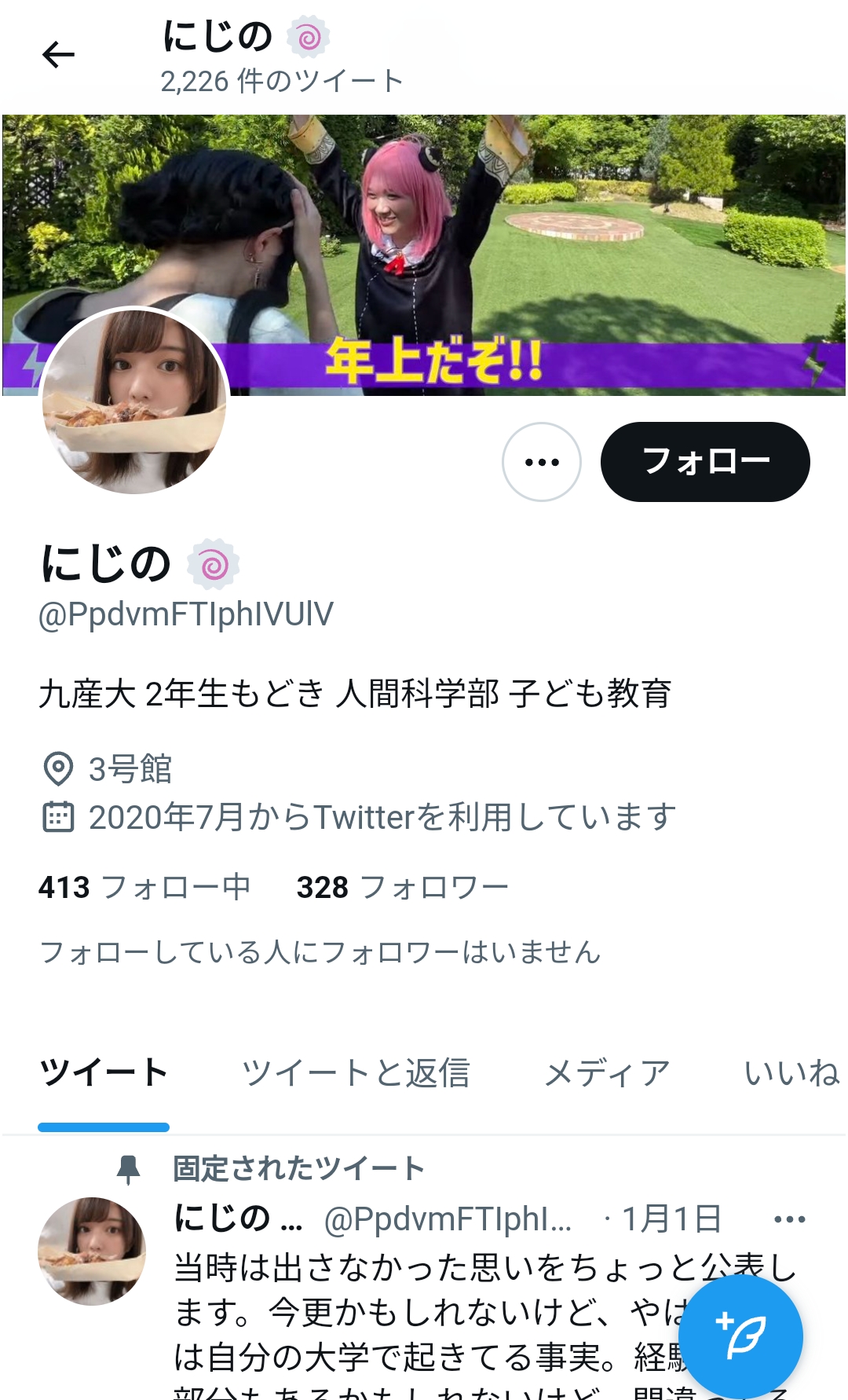848x1400 pixels.
Task: Open the three-dot profile options button
Action: [542, 462]
